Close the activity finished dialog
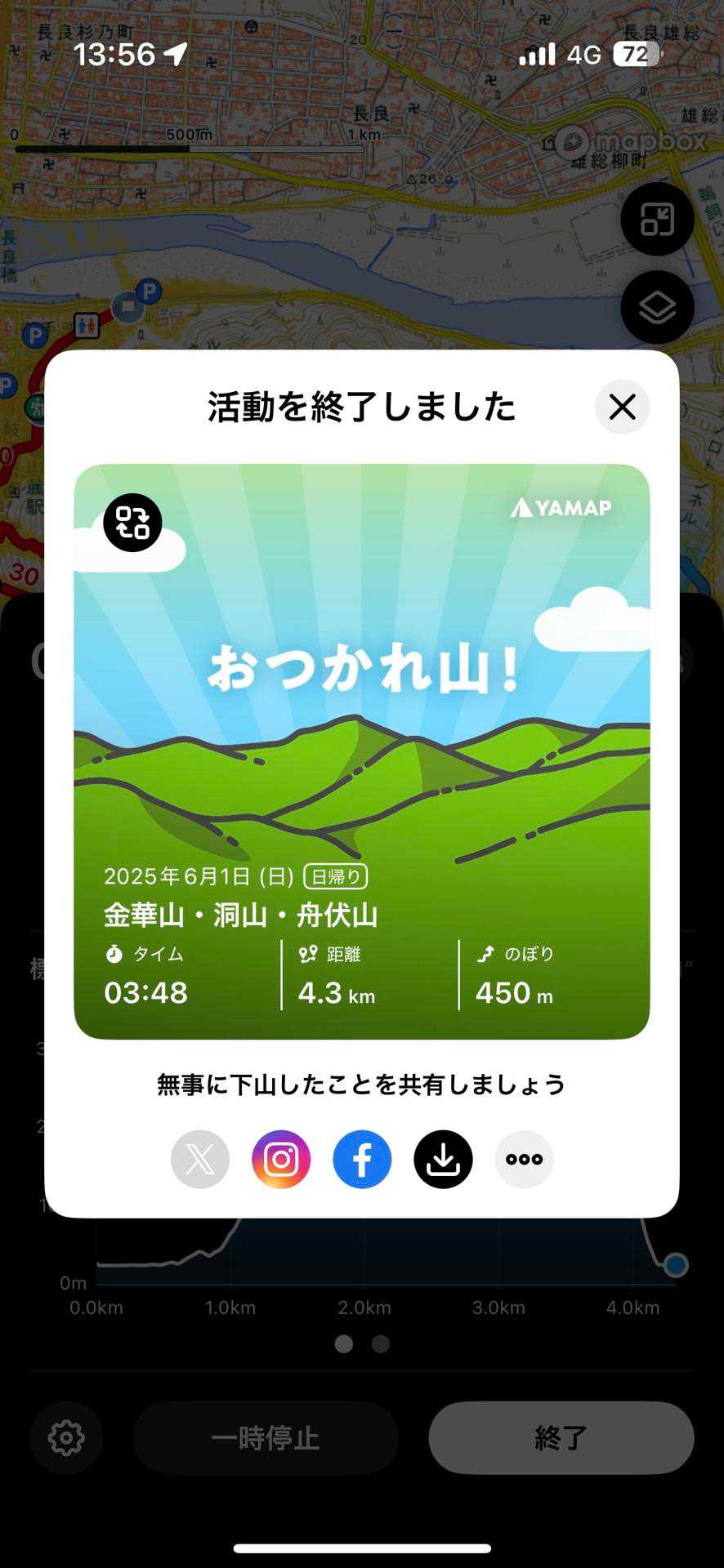Image resolution: width=724 pixels, height=1568 pixels. tap(623, 407)
